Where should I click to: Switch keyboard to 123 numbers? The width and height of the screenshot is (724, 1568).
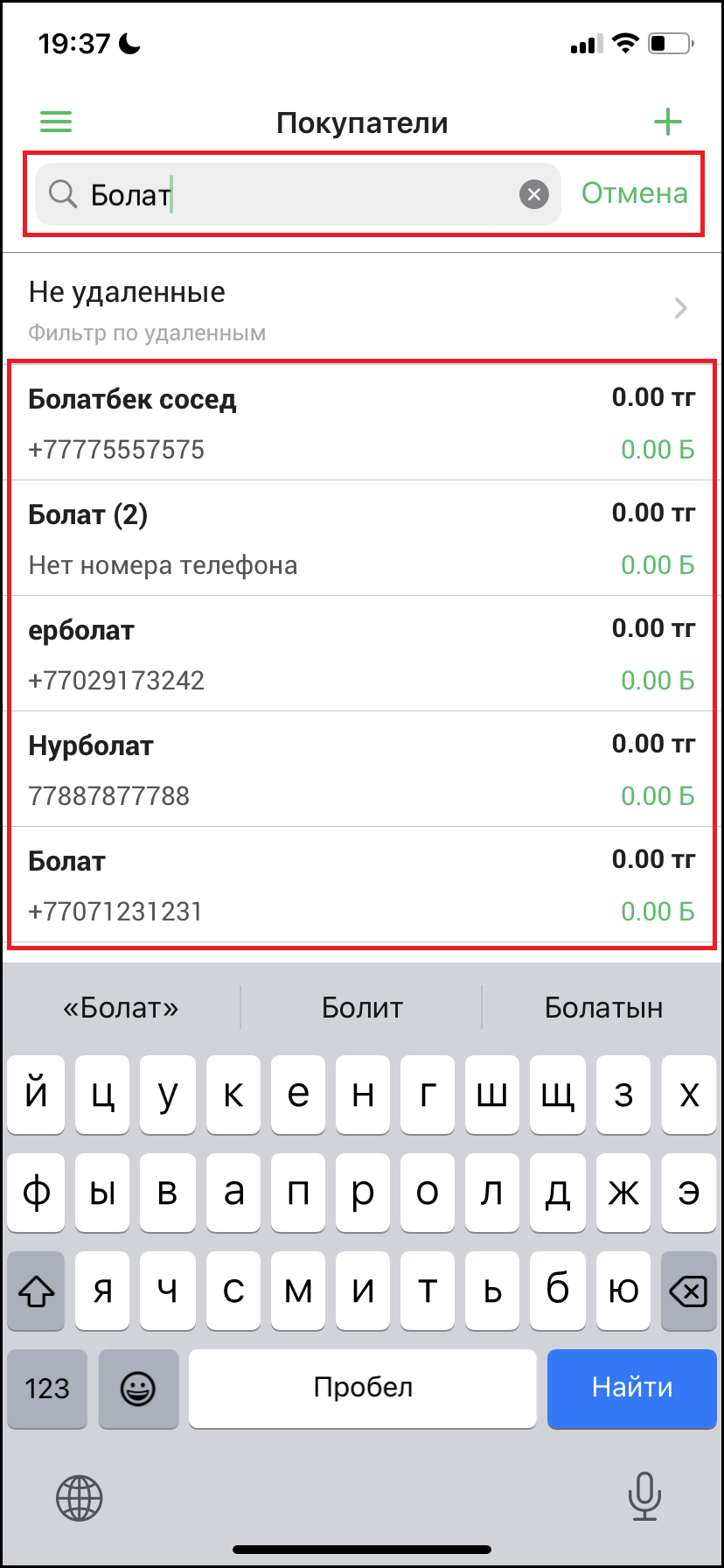[x=47, y=1388]
